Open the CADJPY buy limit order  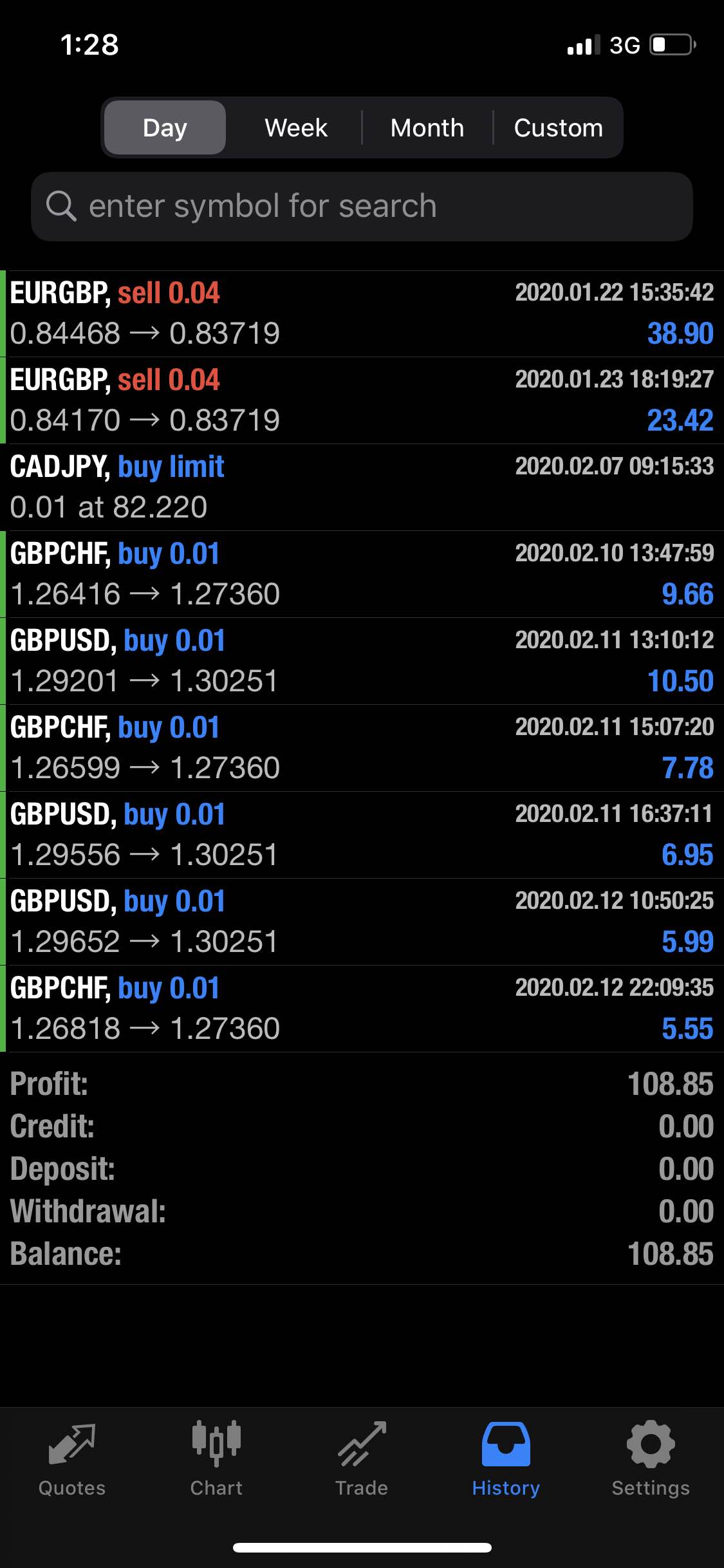(362, 487)
